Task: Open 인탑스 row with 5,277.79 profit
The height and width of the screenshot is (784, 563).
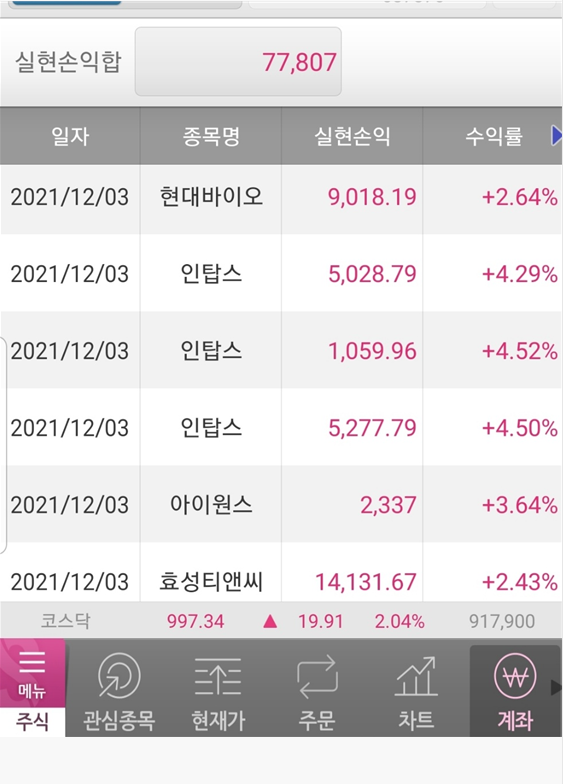Action: [x=281, y=428]
